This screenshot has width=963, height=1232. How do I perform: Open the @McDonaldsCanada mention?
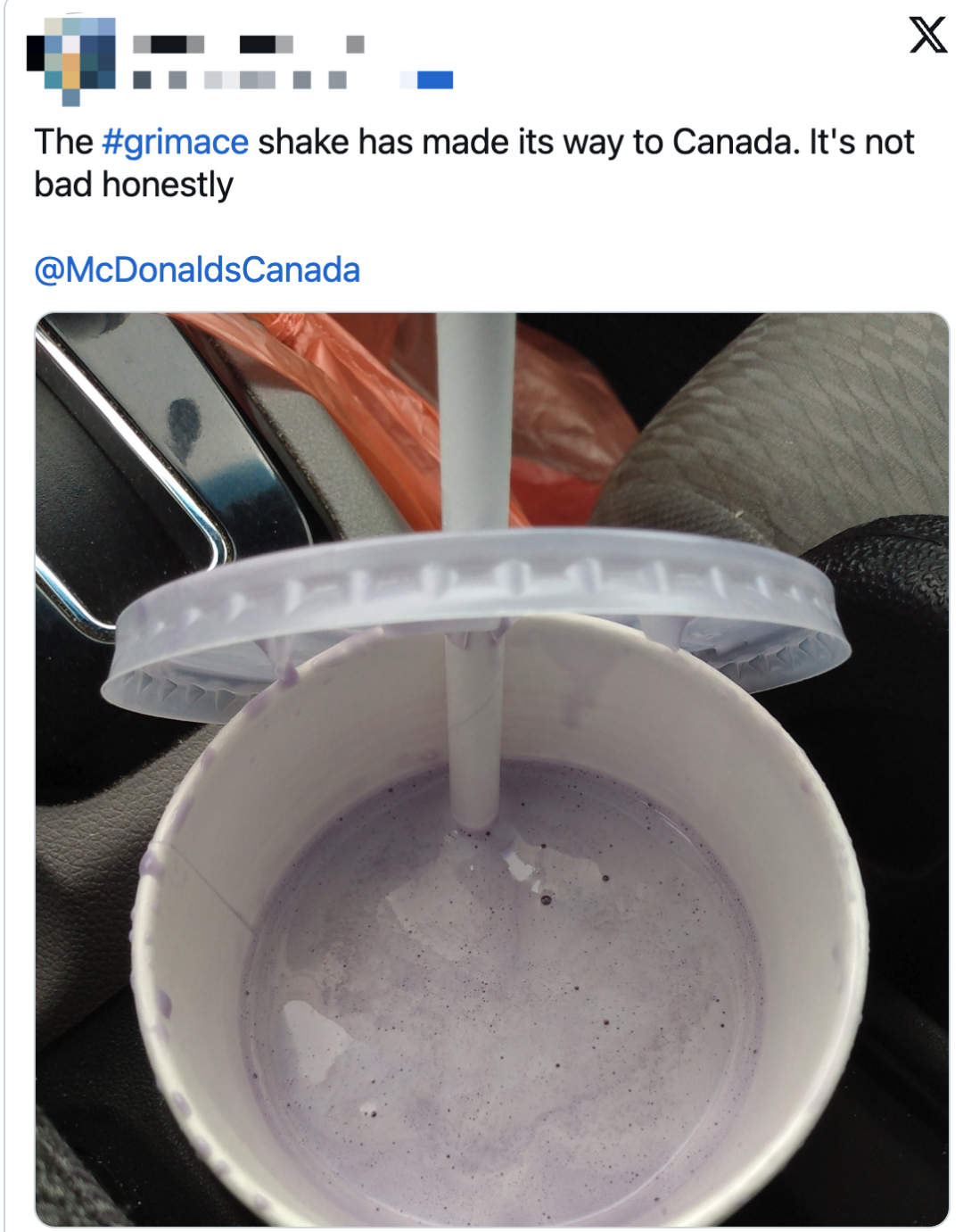197,270
